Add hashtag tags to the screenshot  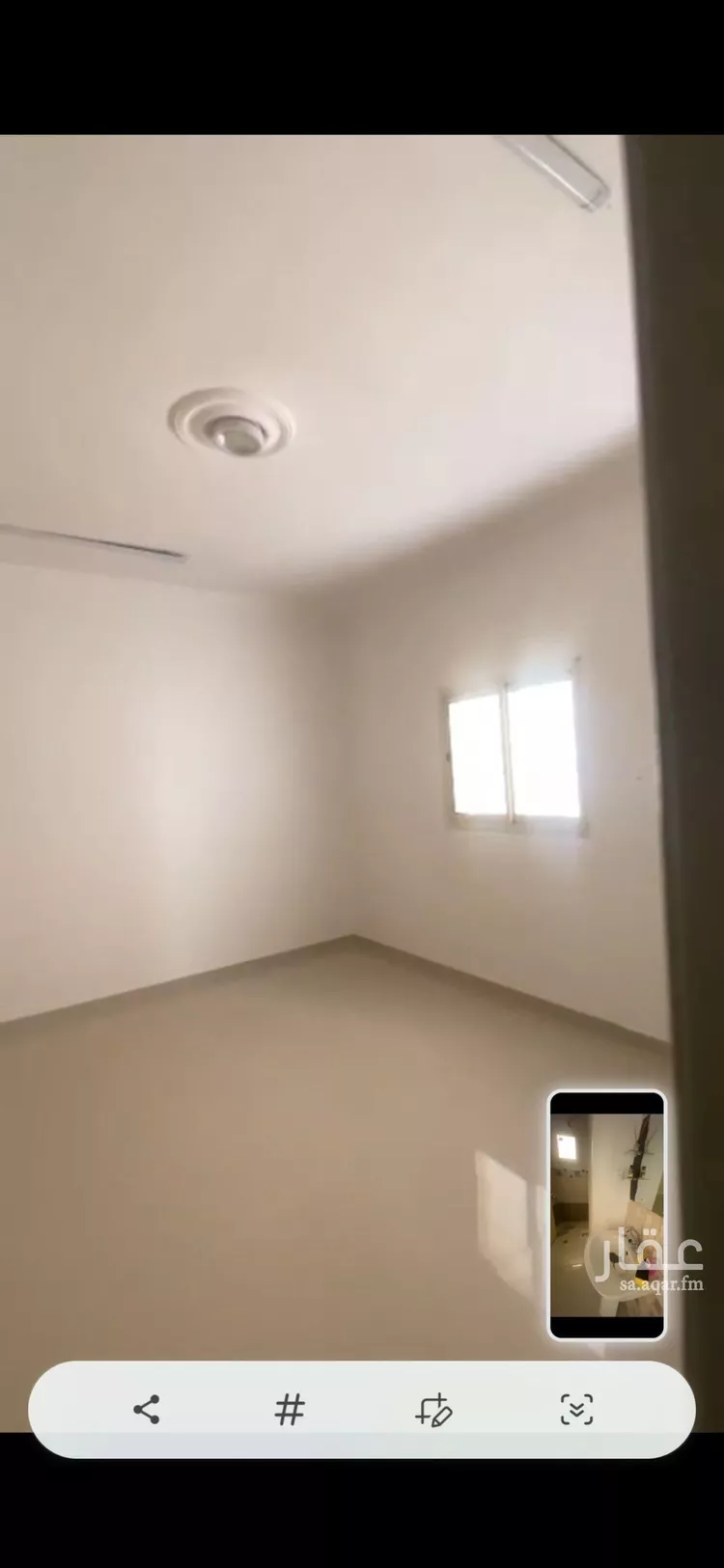[290, 1410]
